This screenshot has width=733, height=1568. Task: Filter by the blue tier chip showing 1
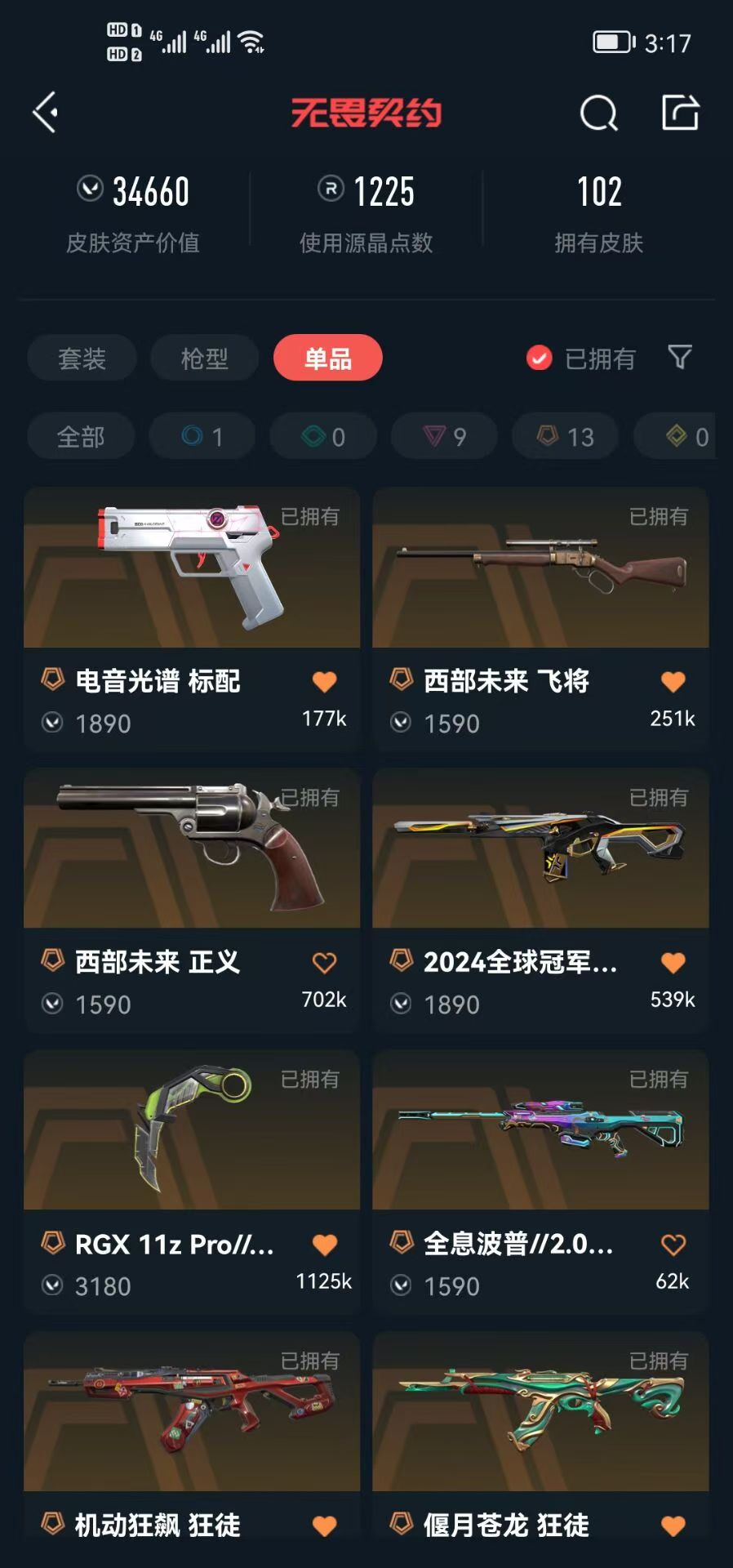(x=202, y=437)
